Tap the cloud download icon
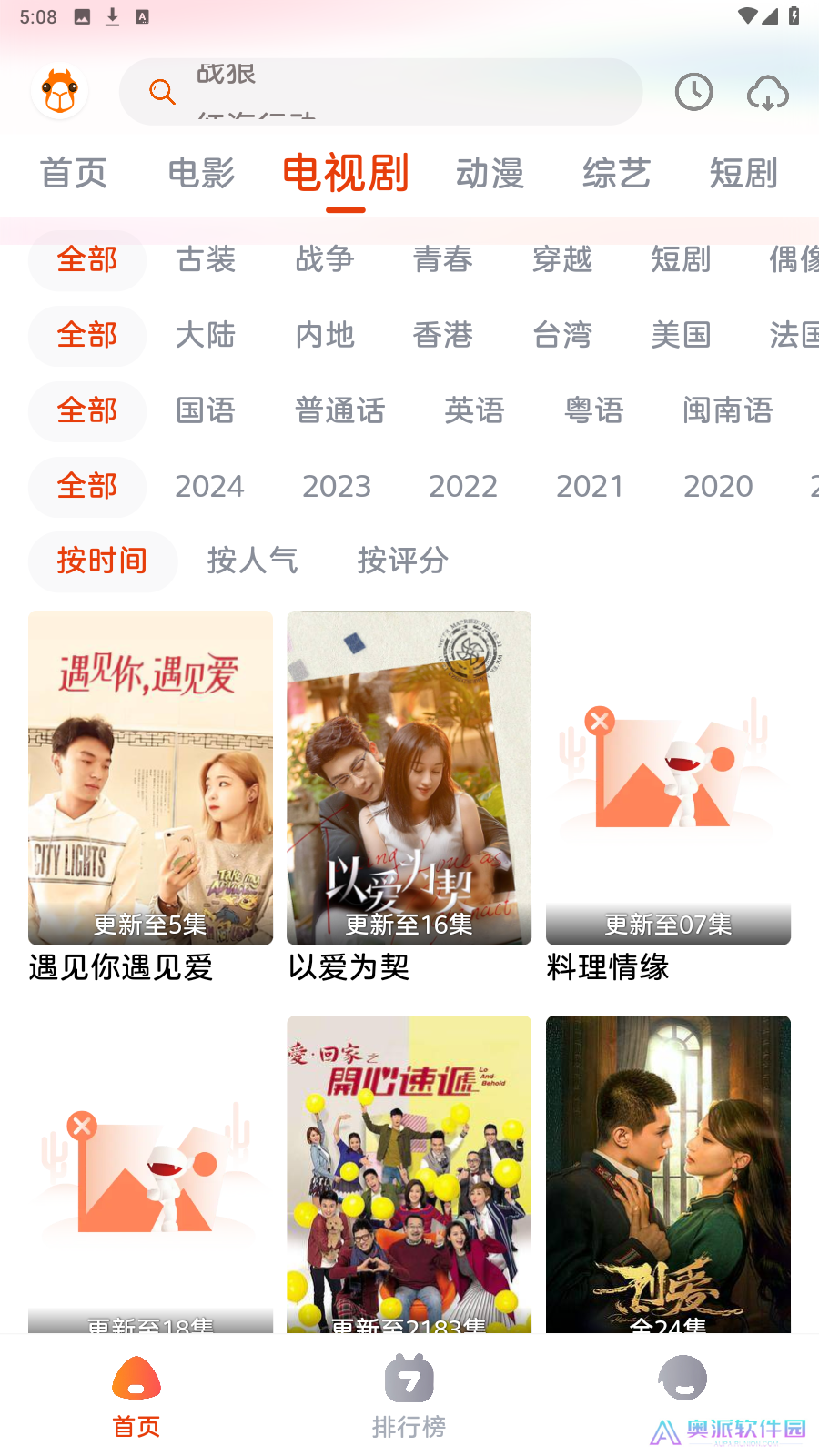Image resolution: width=819 pixels, height=1456 pixels. pos(767,92)
